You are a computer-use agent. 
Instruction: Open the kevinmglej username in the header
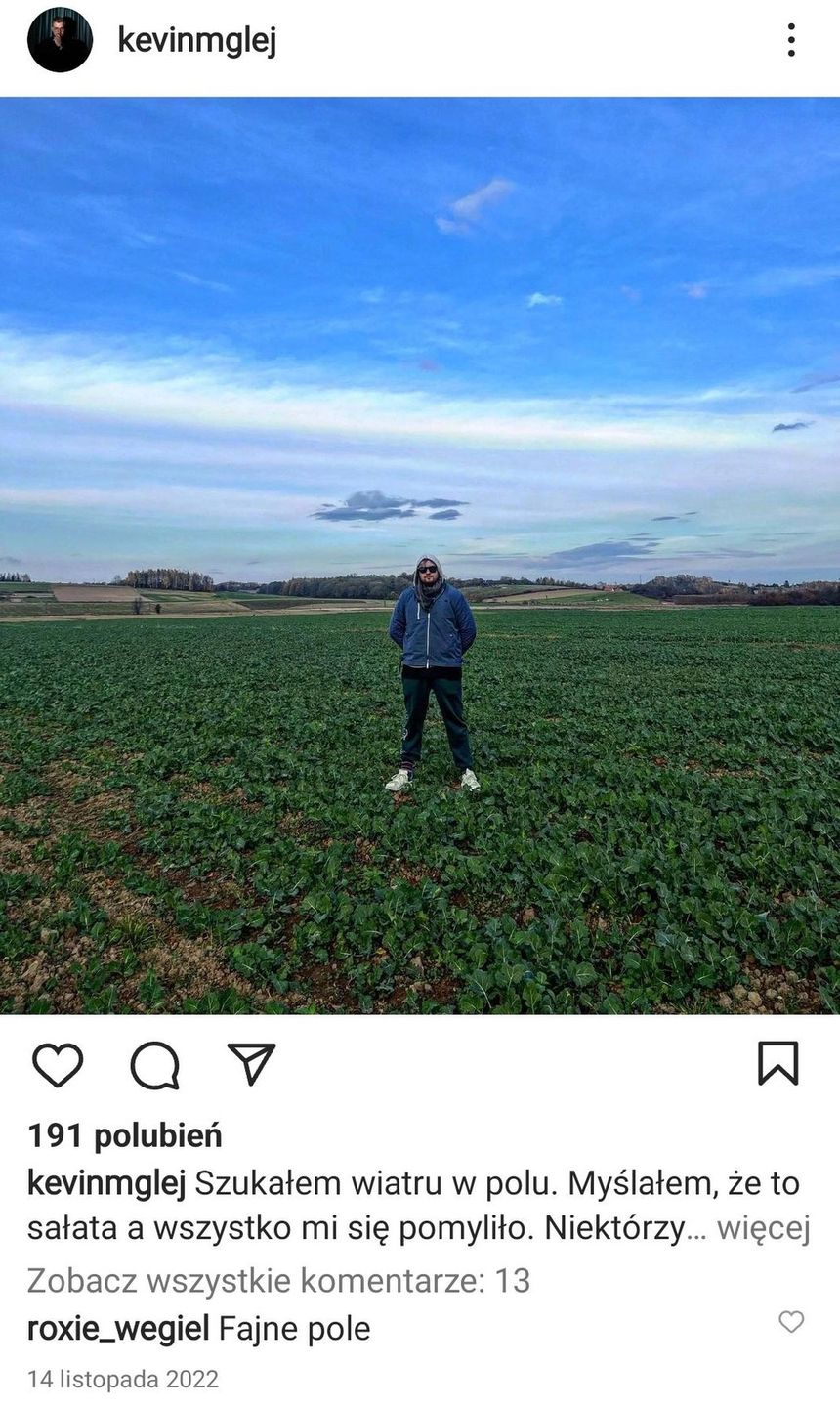[x=197, y=41]
